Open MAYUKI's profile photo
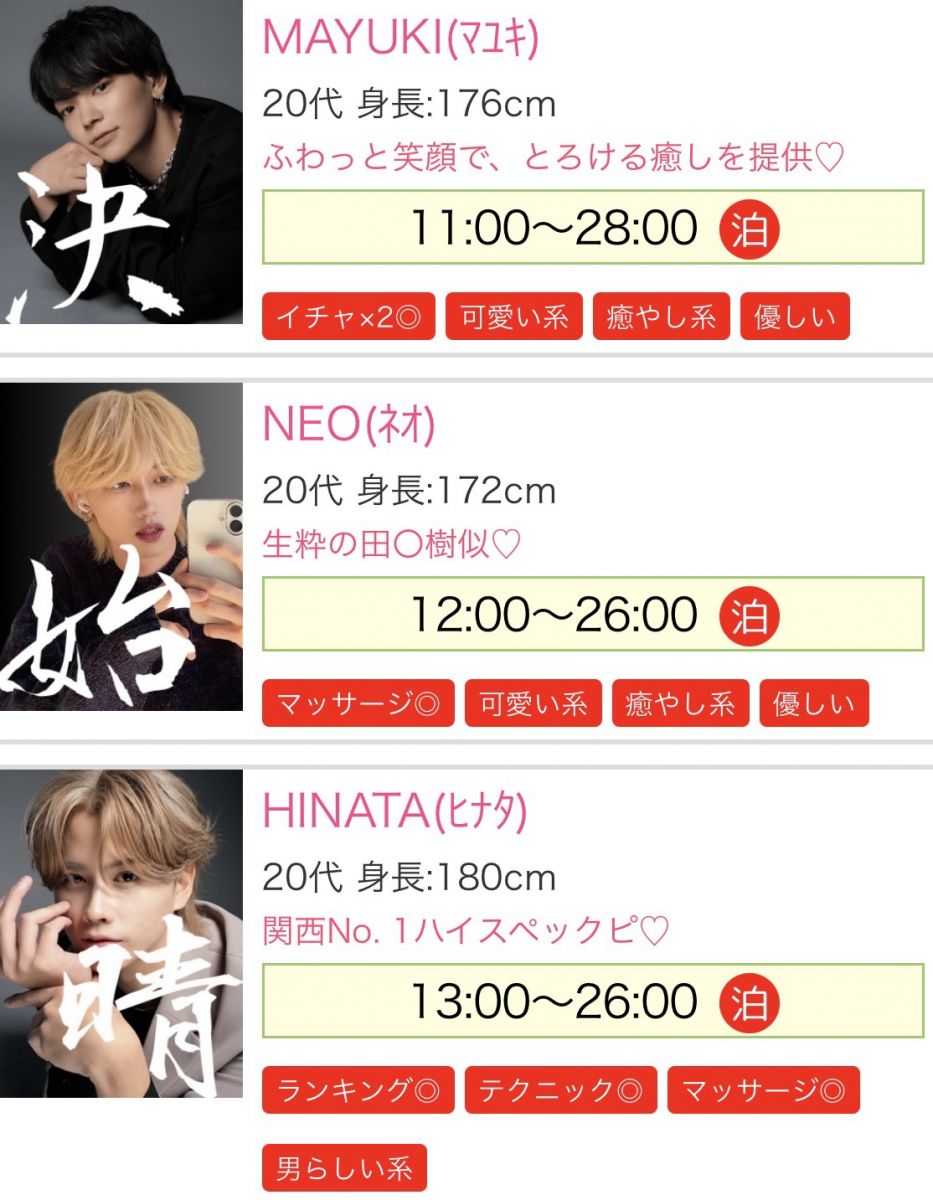This screenshot has width=933, height=1200. (x=121, y=161)
